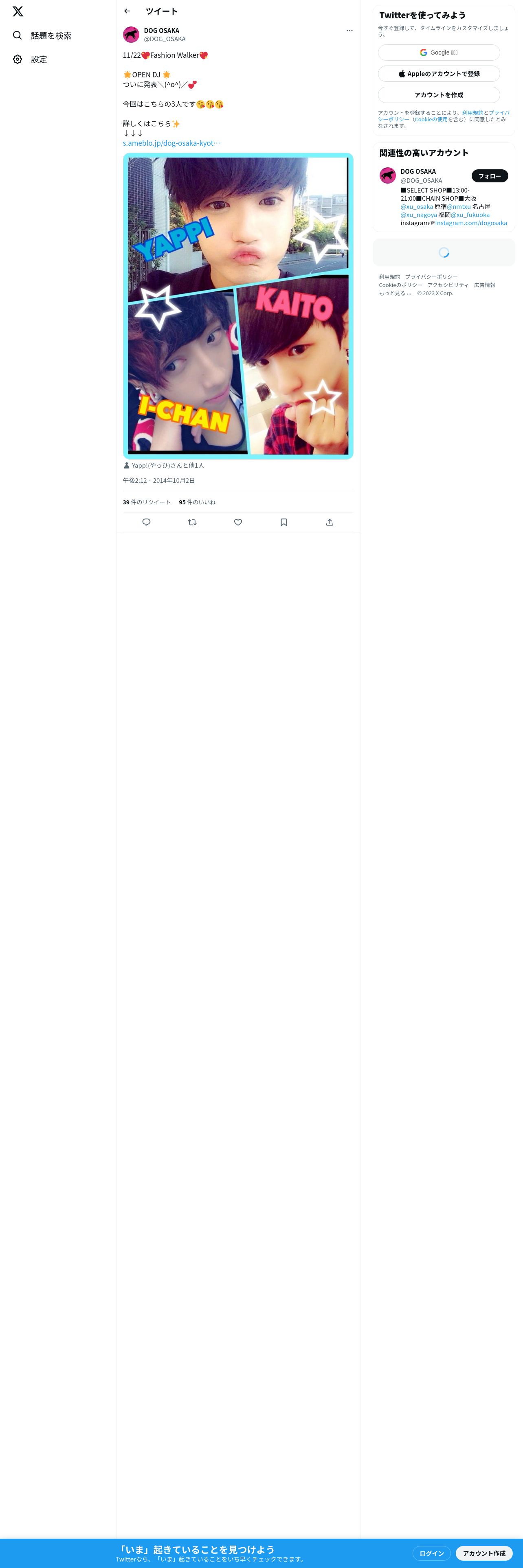Like the DOG OSAKA tweet
523x1568 pixels.
[238, 522]
